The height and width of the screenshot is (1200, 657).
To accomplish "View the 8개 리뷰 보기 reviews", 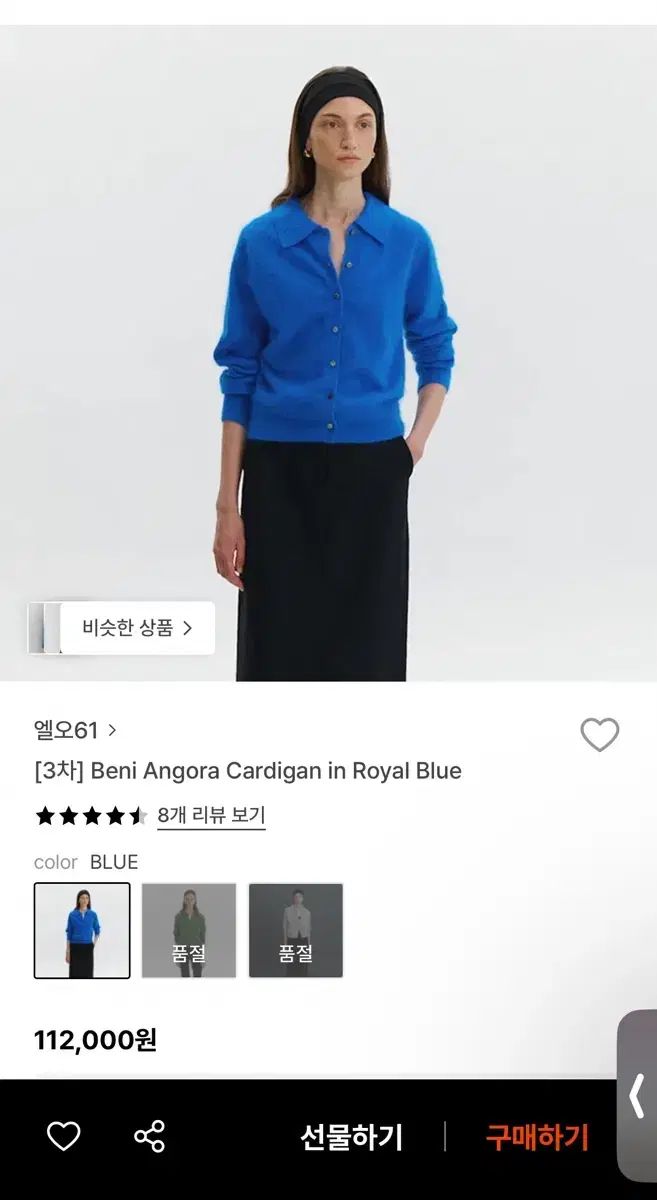I will click(211, 815).
